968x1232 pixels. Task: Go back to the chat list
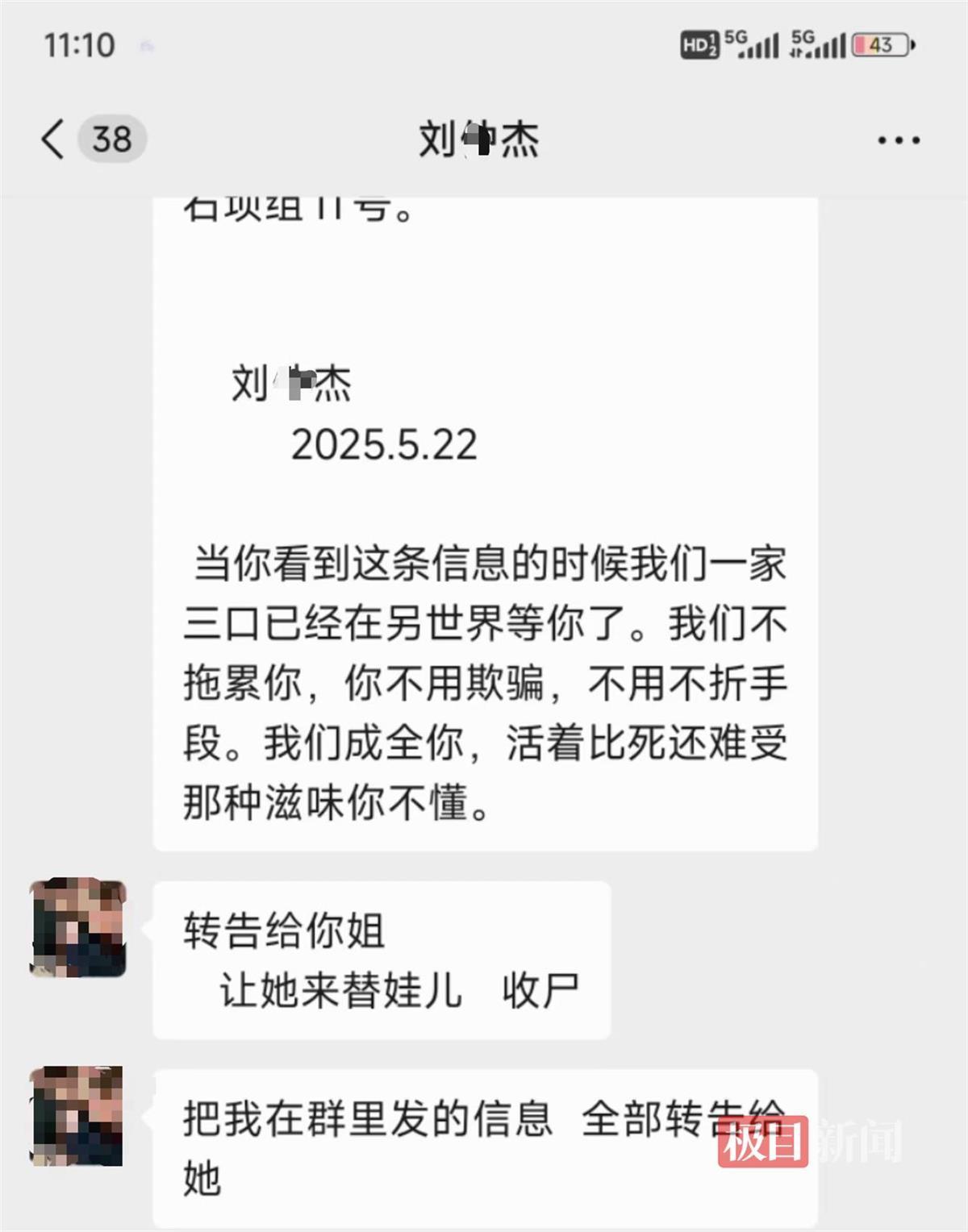point(53,139)
